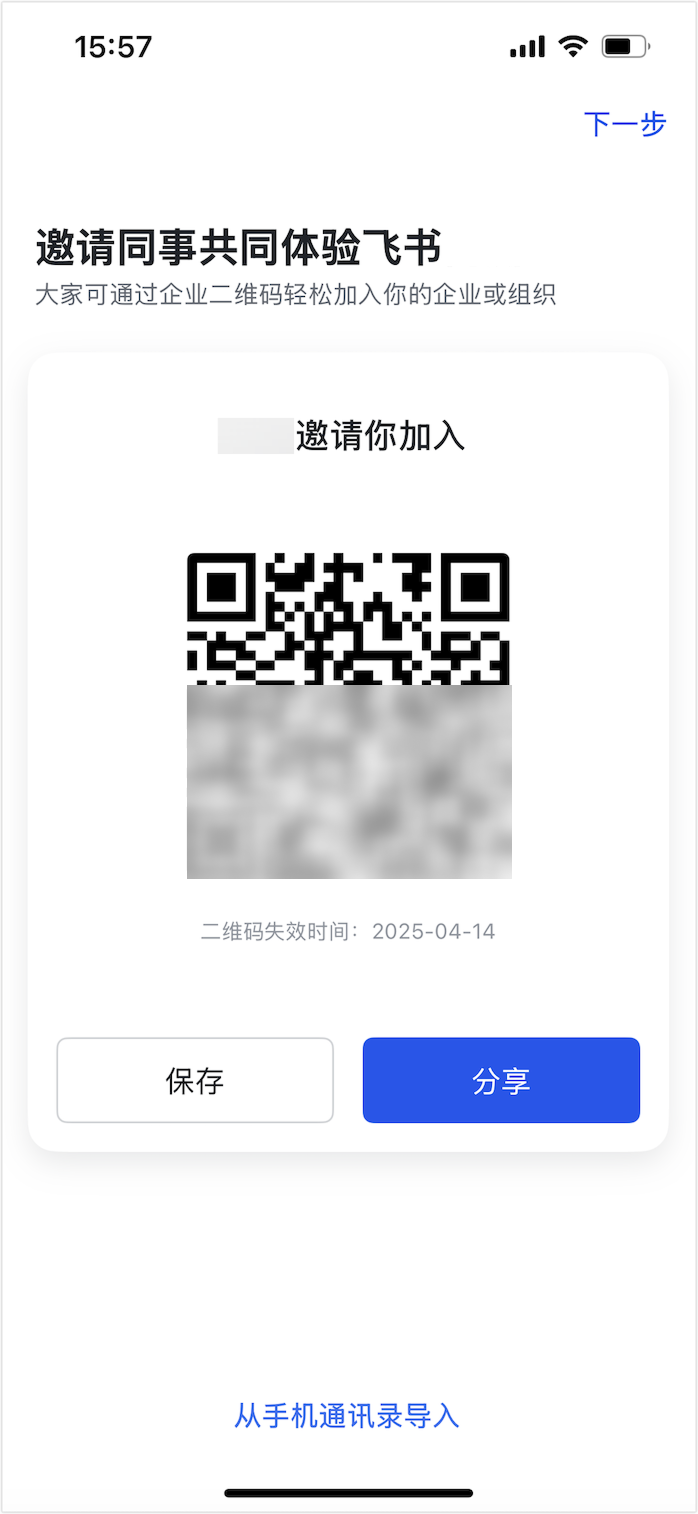The height and width of the screenshot is (1514, 698).
Task: Save the QR code with 保存
Action: tap(195, 1080)
